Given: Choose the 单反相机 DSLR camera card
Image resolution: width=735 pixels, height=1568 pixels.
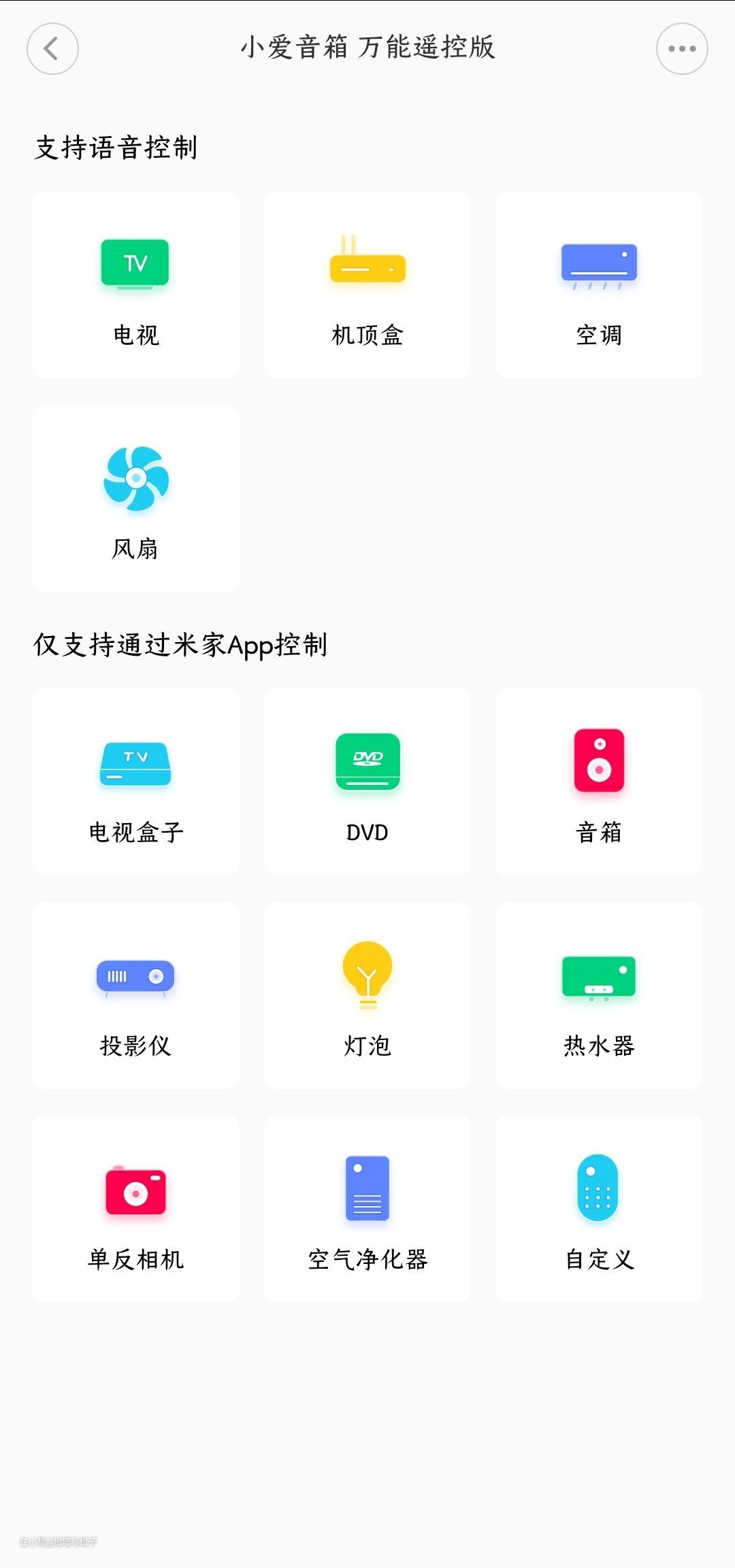Looking at the screenshot, I should [x=135, y=1209].
